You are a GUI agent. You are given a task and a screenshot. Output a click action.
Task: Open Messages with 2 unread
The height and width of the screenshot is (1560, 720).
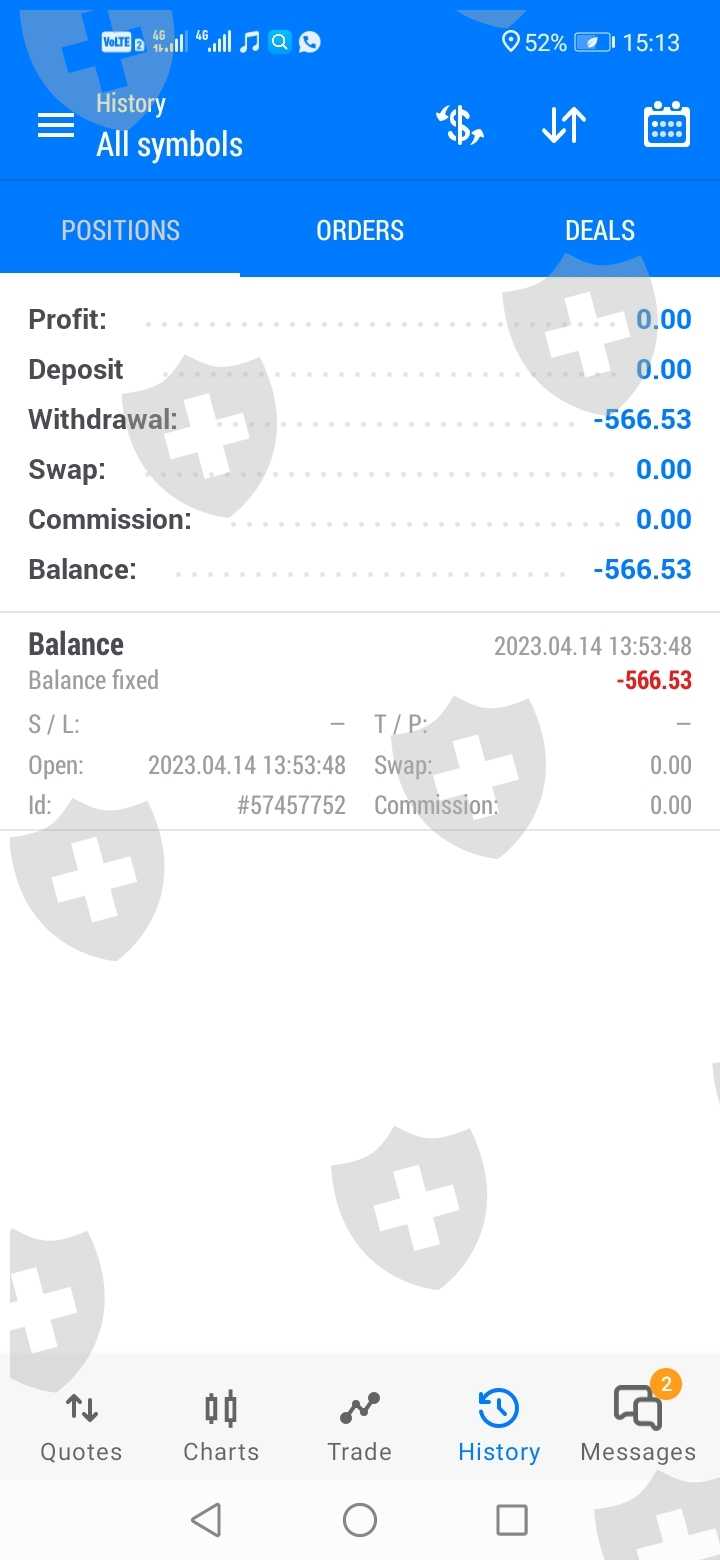coord(638,1426)
